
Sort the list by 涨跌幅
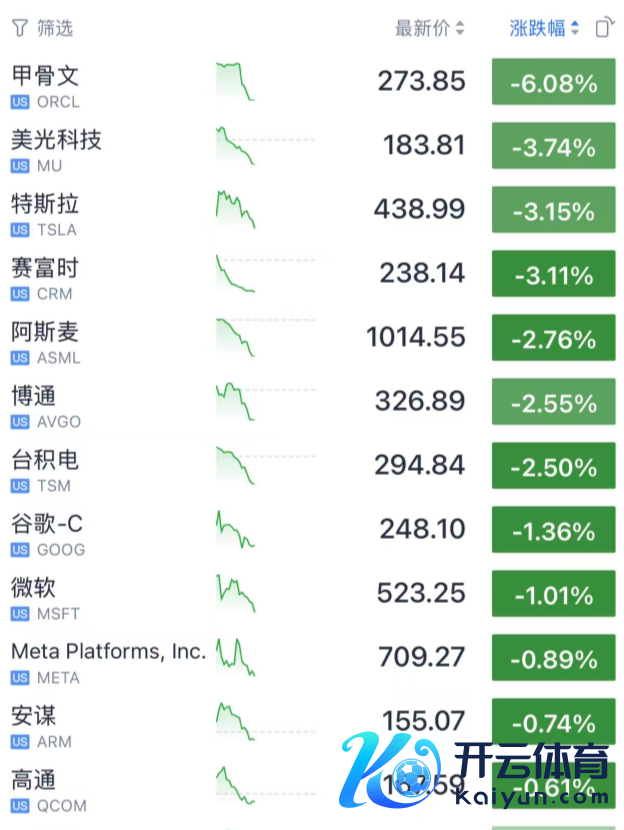click(544, 28)
